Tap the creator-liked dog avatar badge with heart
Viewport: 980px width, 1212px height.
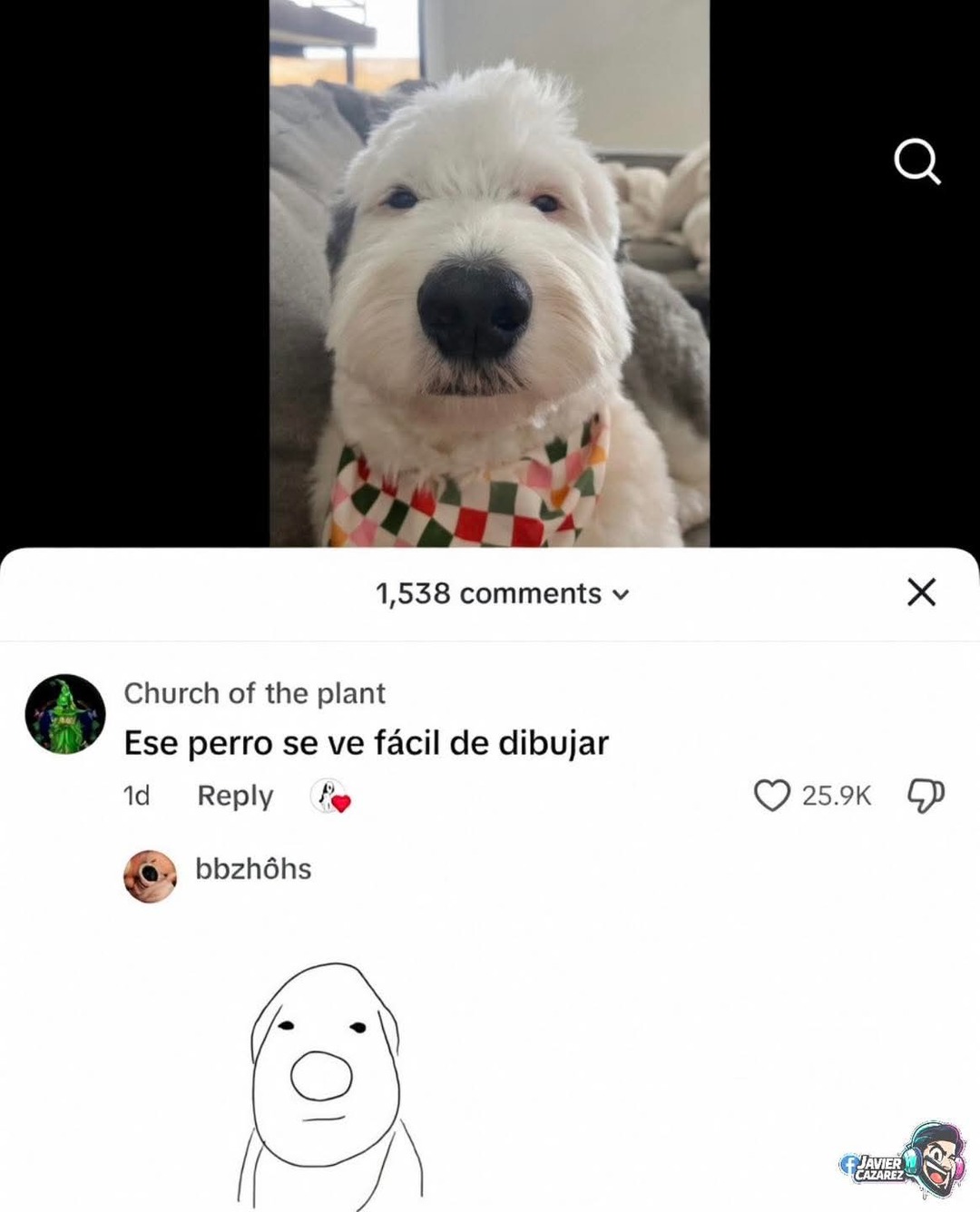coord(328,797)
